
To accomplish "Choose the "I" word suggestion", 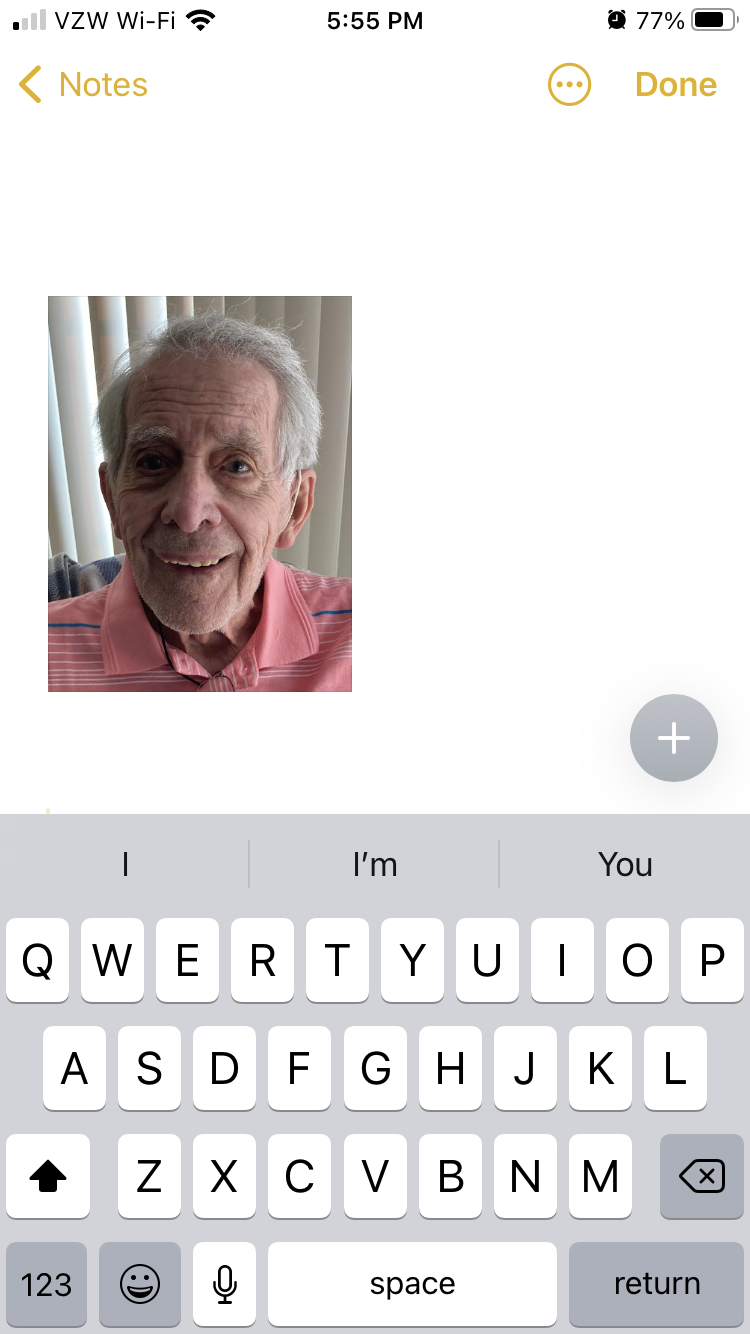I will pos(125,864).
